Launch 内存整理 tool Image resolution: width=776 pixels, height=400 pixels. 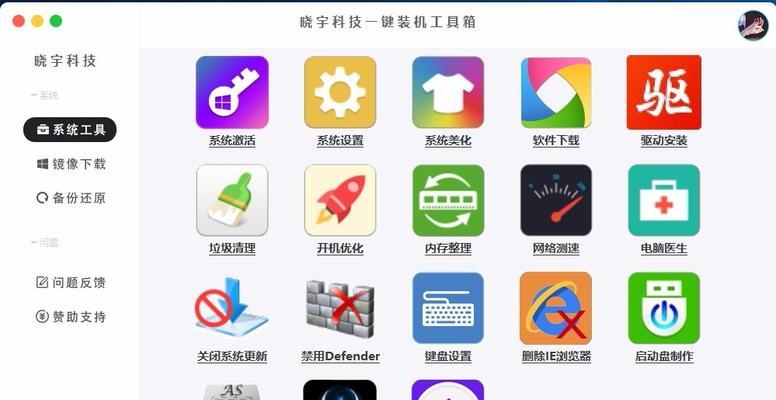[x=448, y=200]
